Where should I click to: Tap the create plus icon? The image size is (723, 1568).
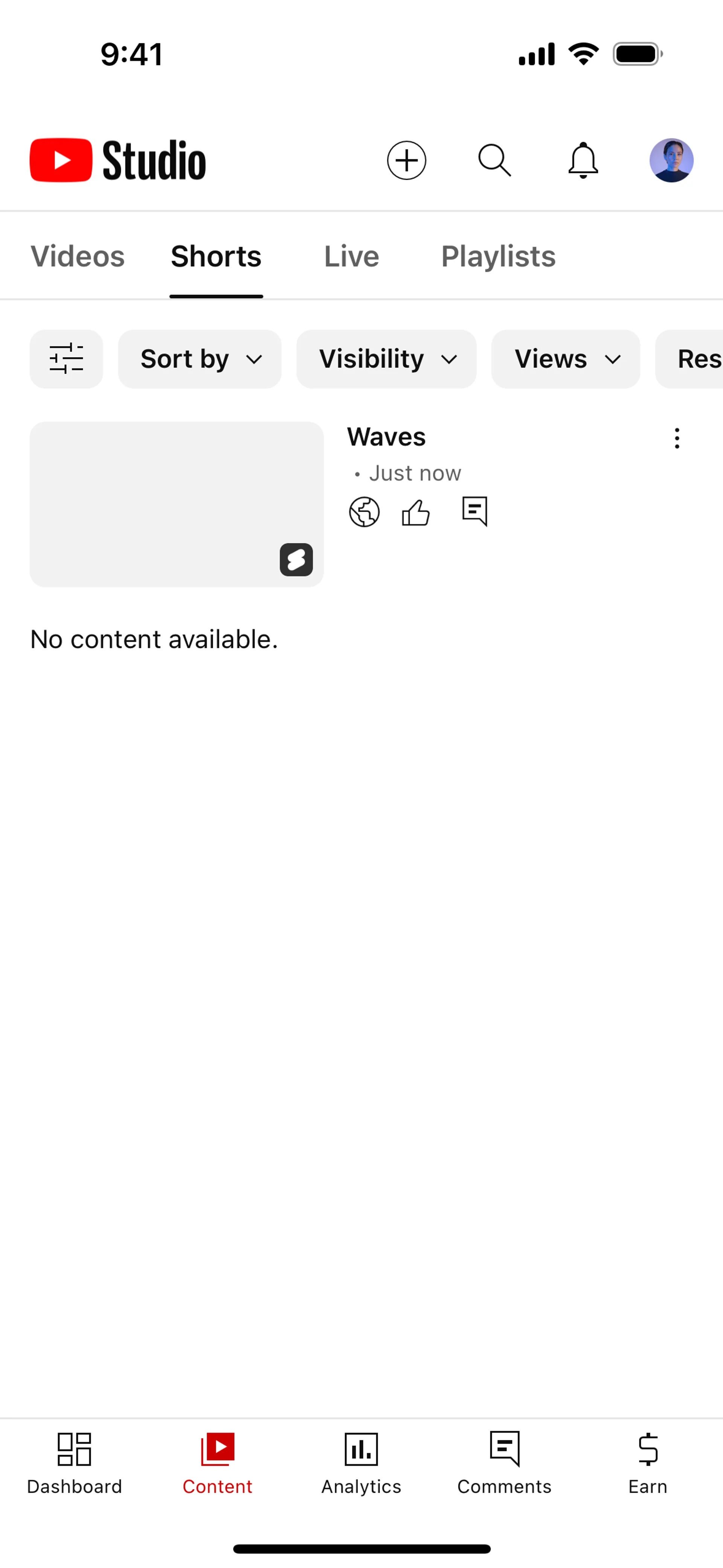(x=406, y=161)
